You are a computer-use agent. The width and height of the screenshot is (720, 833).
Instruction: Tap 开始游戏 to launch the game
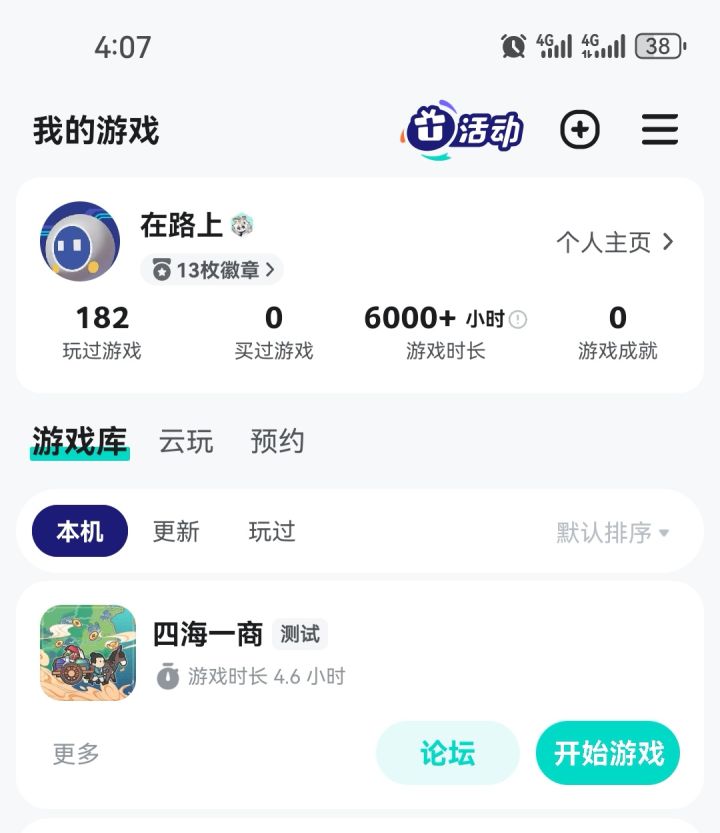click(607, 753)
